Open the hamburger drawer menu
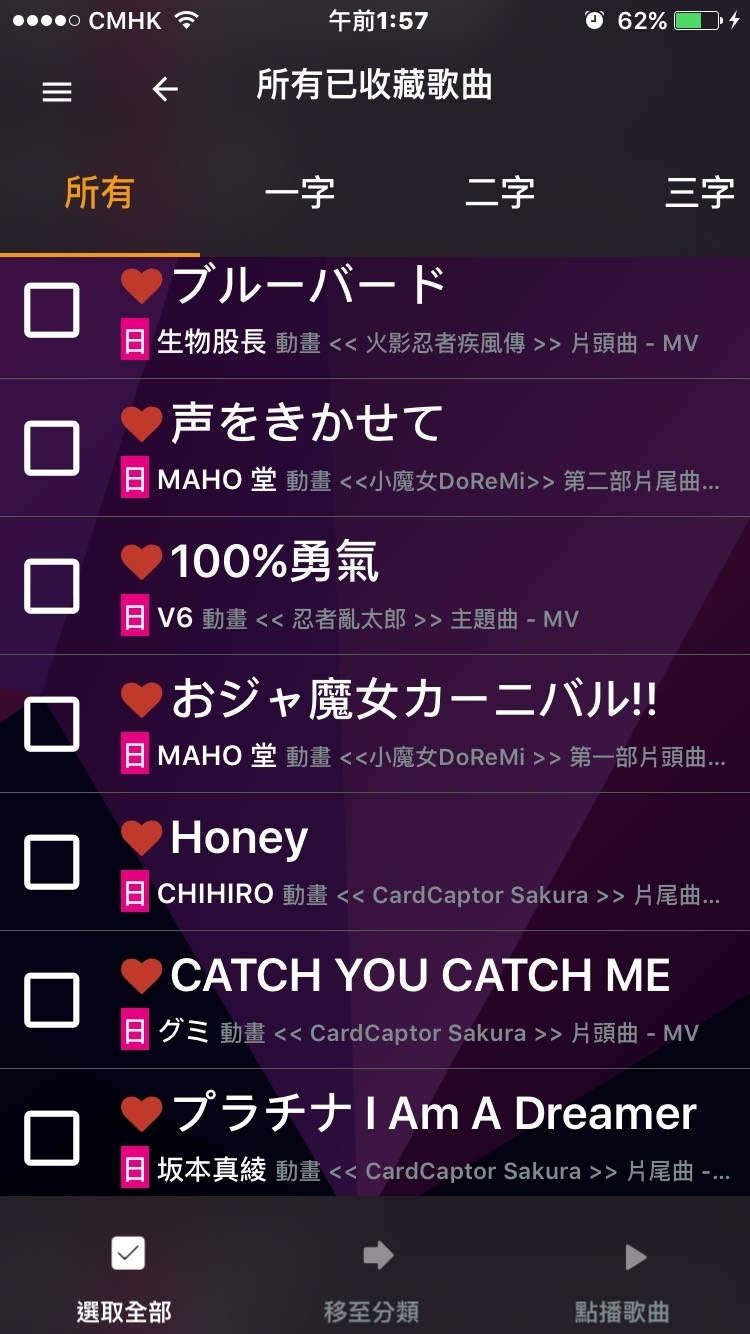 pyautogui.click(x=57, y=91)
